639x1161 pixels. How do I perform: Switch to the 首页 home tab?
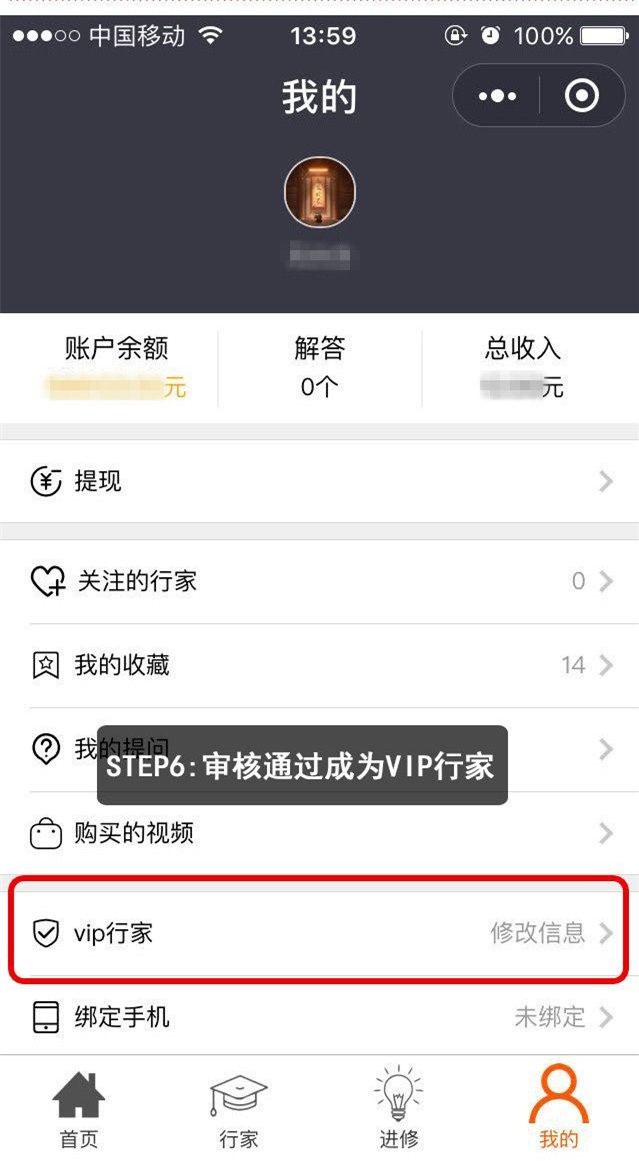pyautogui.click(x=79, y=1108)
